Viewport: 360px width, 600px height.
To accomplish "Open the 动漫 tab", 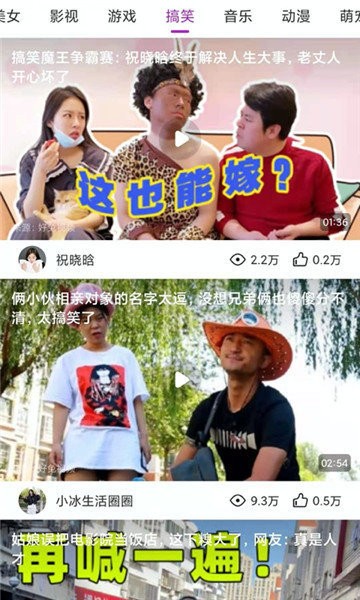I will coord(296,16).
